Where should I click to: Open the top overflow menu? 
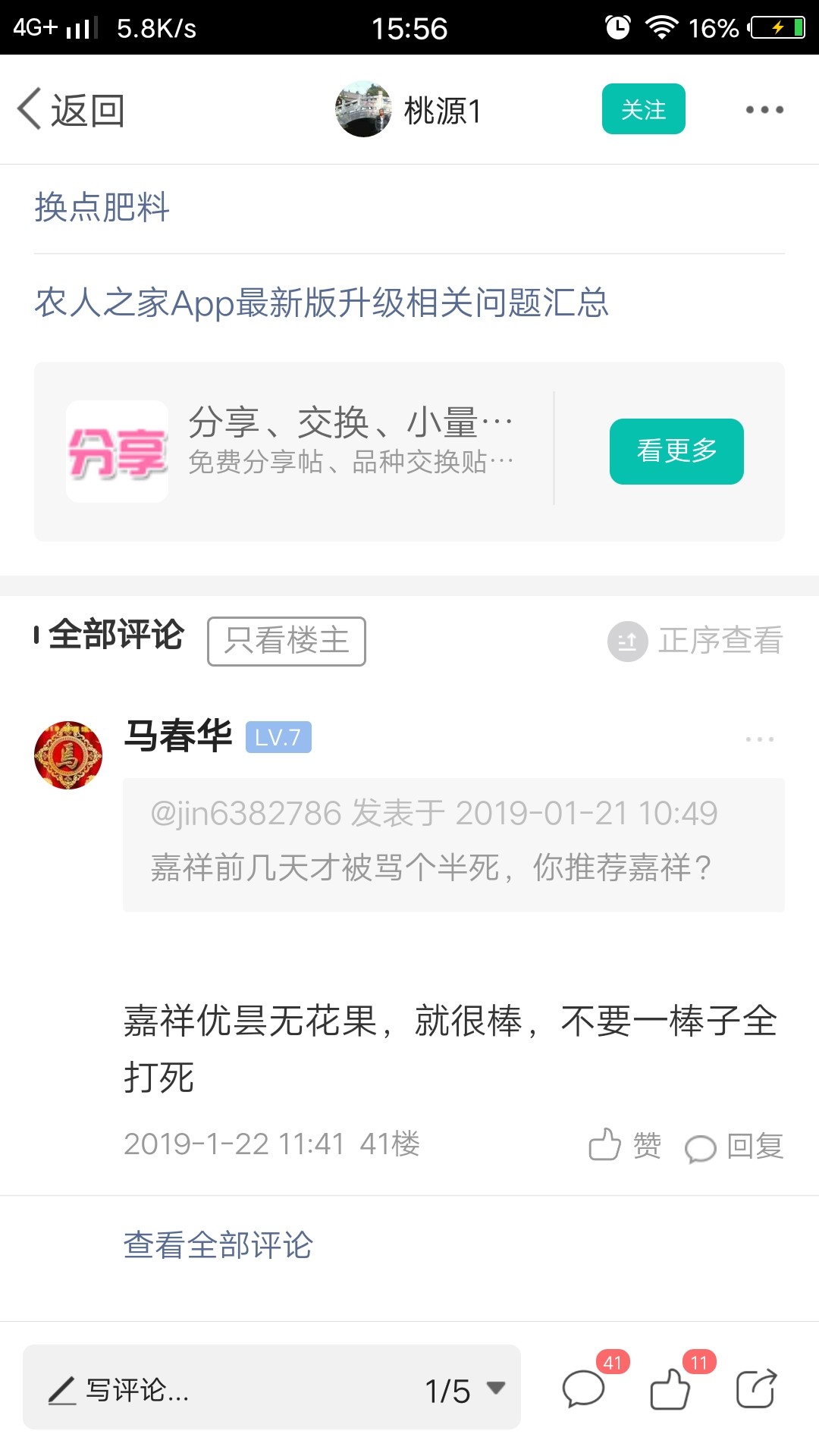[x=764, y=110]
